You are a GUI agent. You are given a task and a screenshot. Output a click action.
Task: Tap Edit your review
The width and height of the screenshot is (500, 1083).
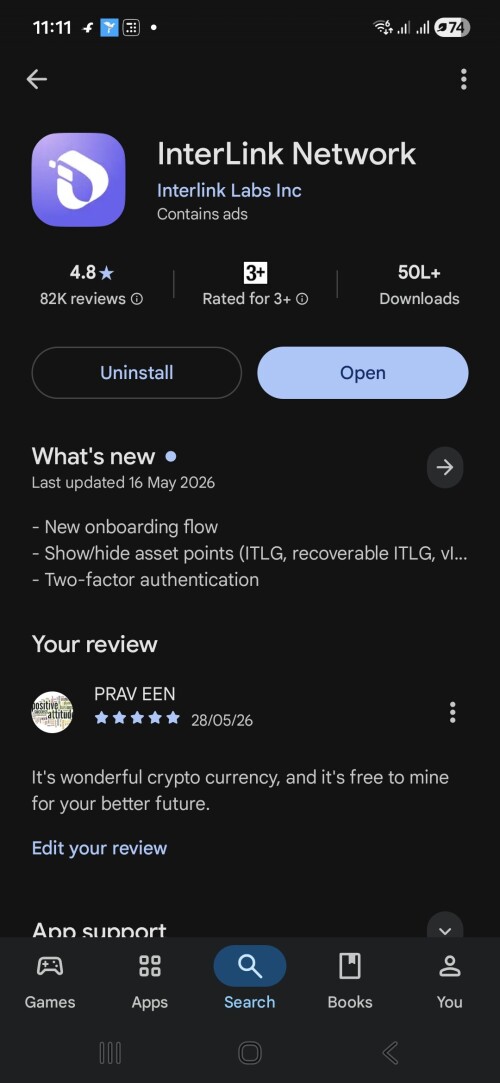99,848
